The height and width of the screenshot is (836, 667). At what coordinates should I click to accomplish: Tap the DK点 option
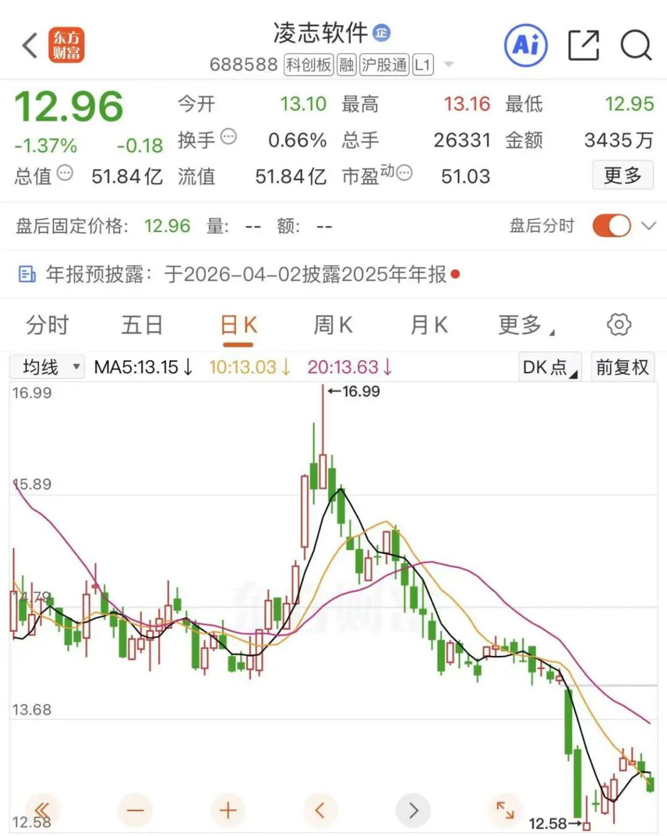pos(550,367)
